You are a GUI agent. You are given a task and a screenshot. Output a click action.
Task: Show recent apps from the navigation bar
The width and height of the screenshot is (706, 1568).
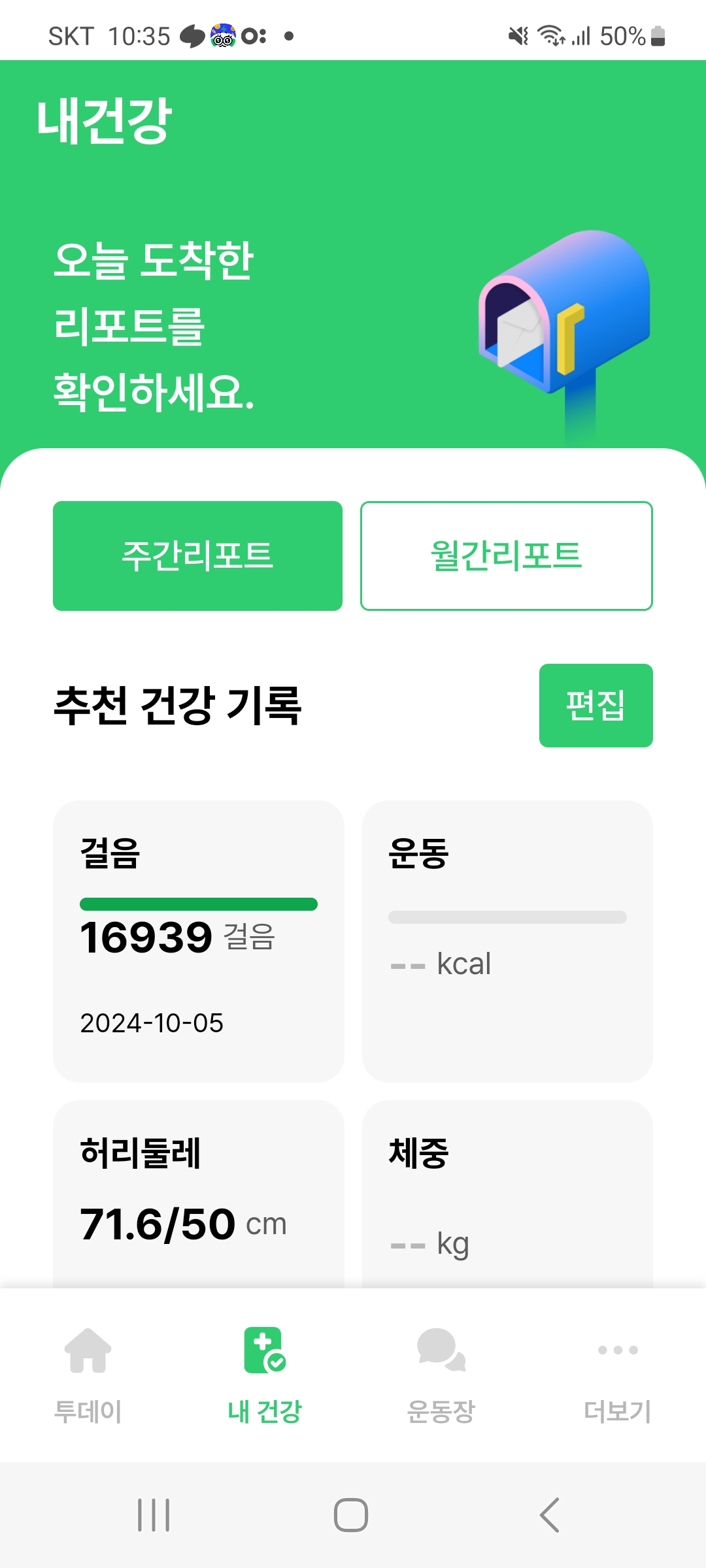click(154, 1514)
